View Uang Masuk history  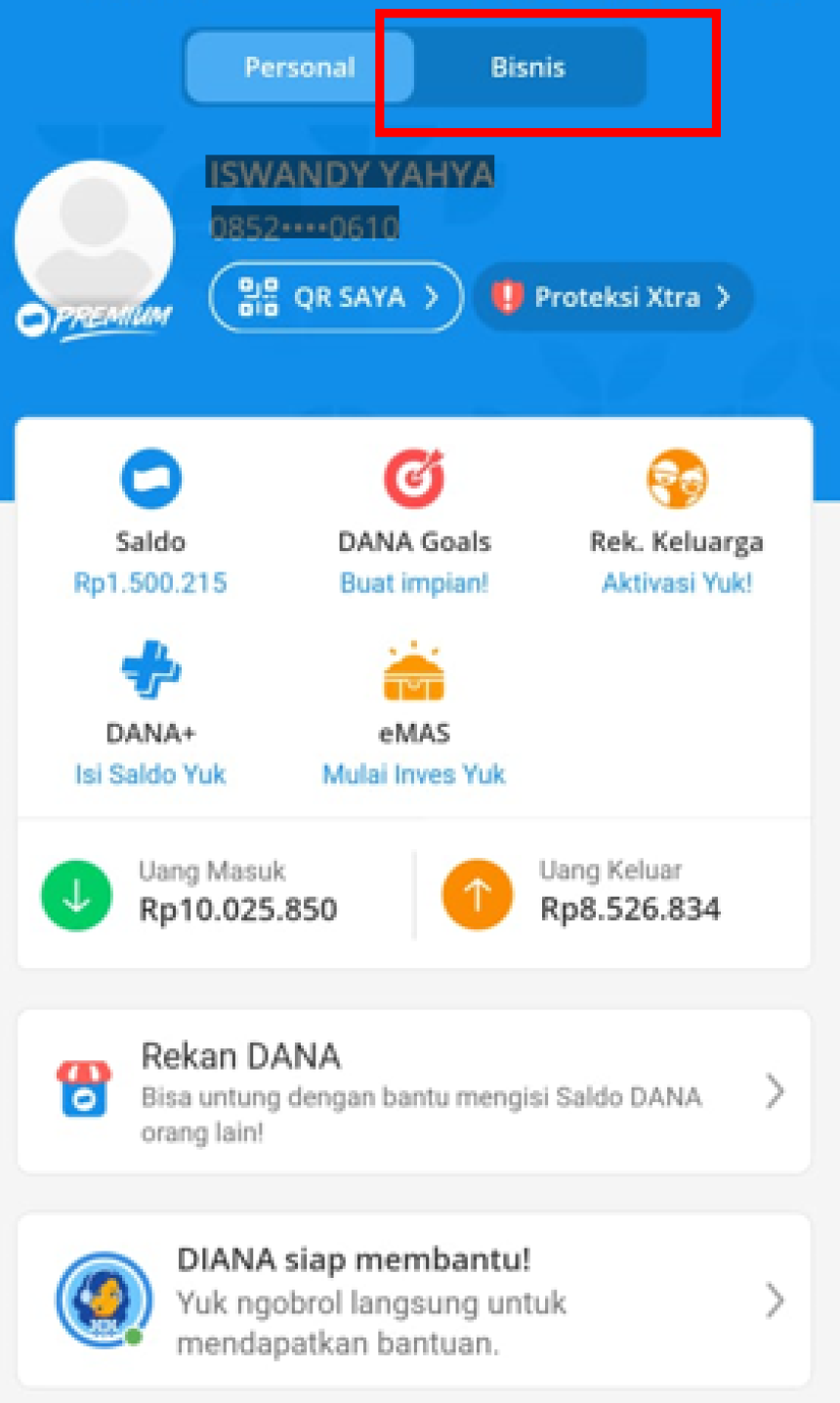point(215,894)
